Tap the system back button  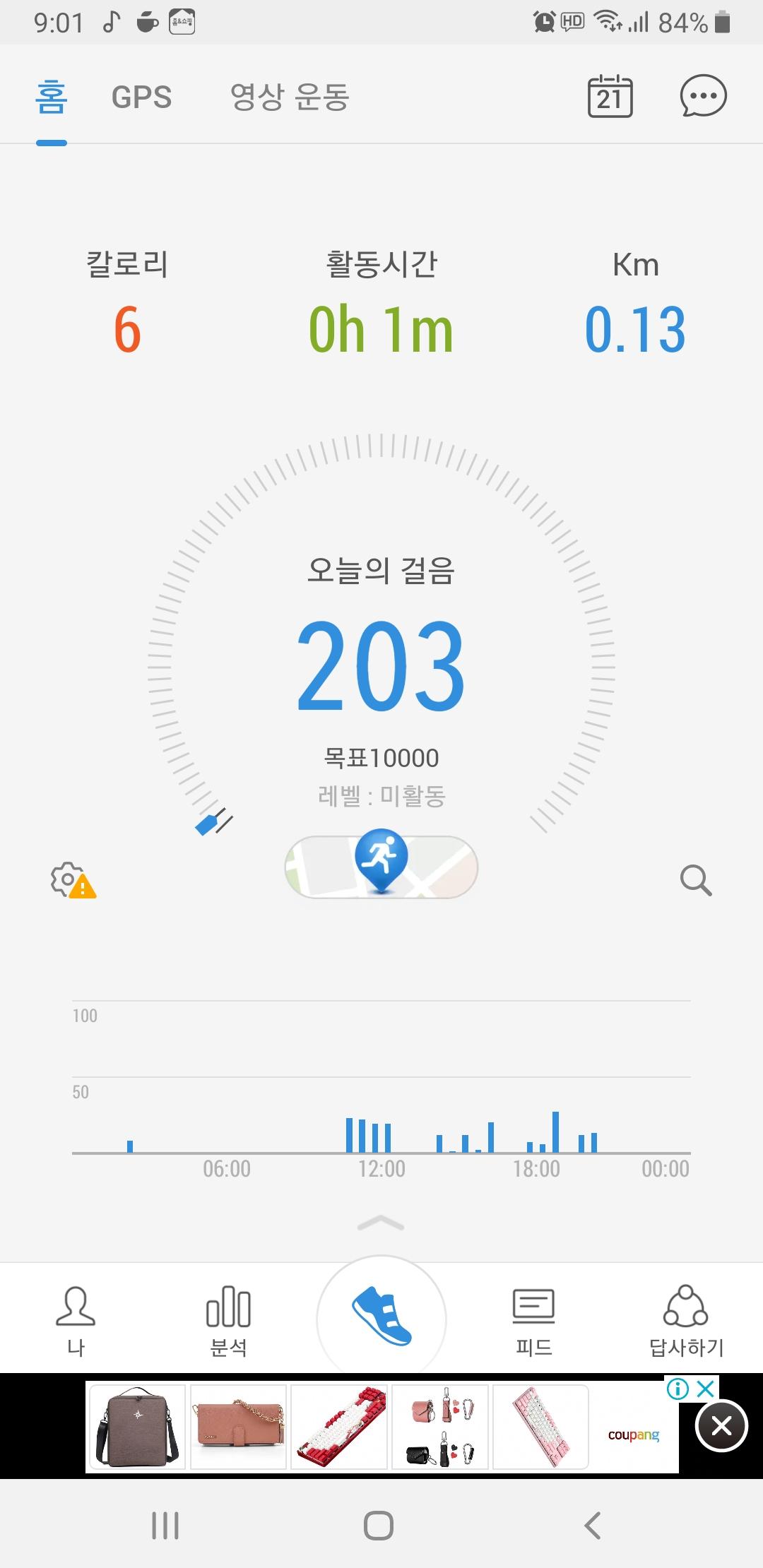pos(593,1526)
